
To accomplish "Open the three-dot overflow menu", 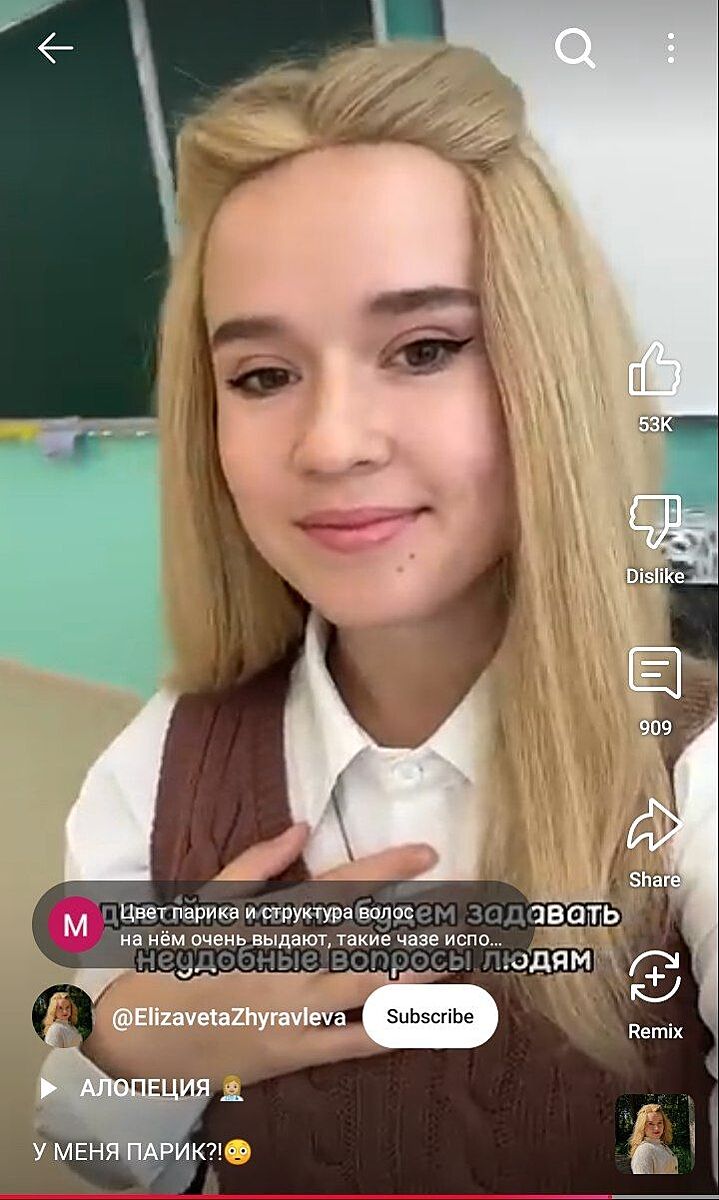I will (670, 47).
